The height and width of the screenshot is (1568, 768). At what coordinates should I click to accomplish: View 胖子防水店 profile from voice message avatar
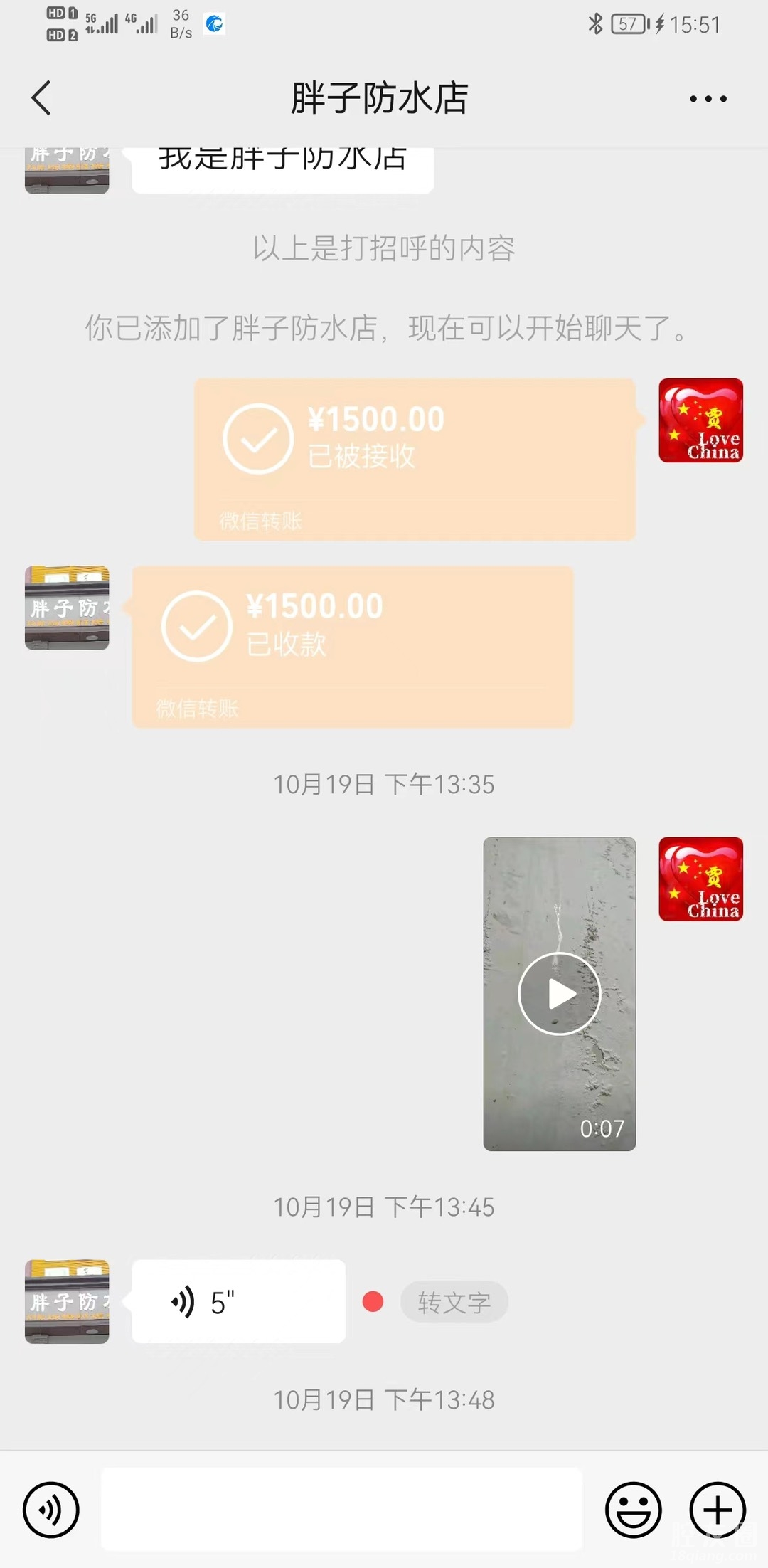pos(67,1301)
